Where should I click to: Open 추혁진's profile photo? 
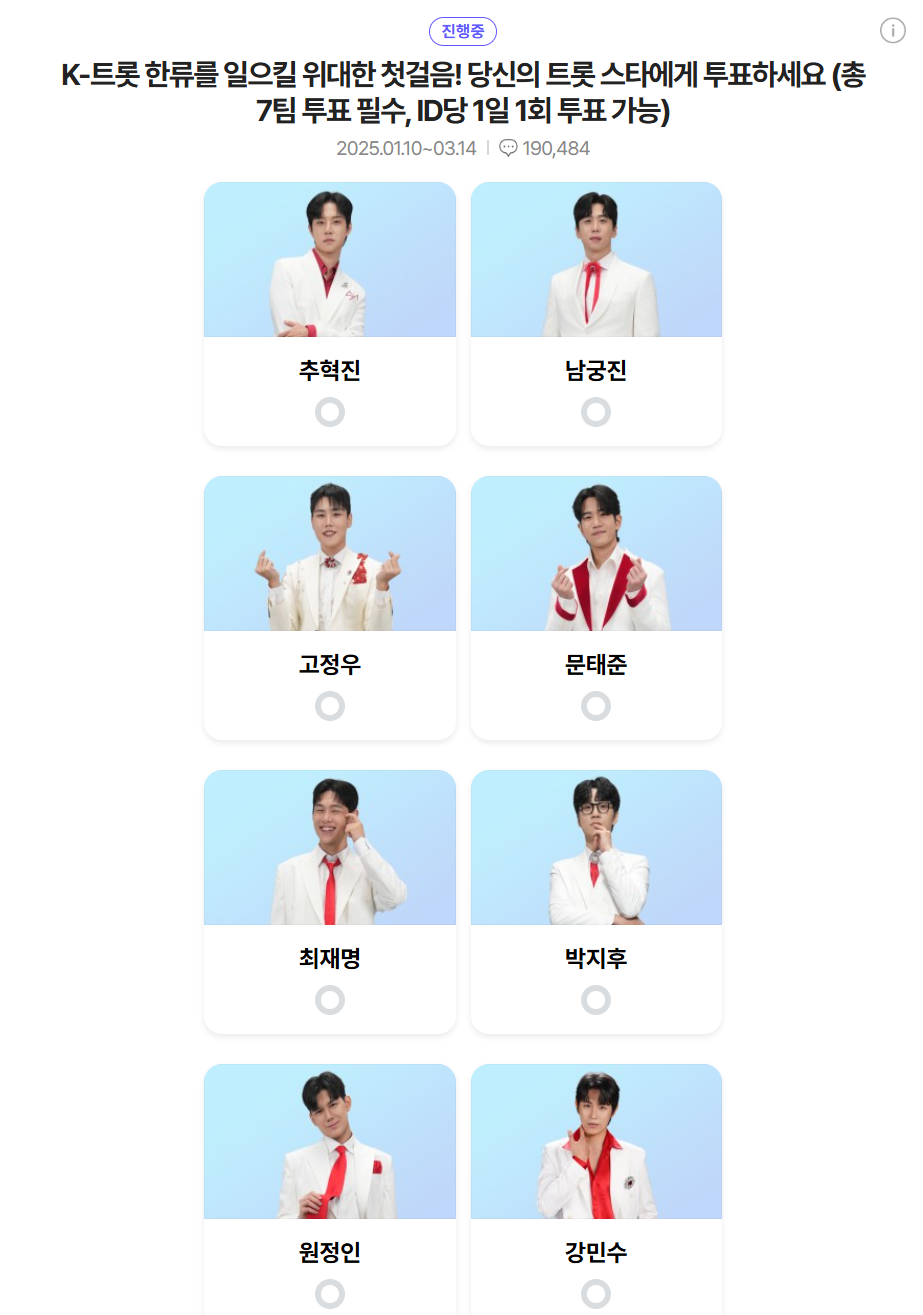330,259
